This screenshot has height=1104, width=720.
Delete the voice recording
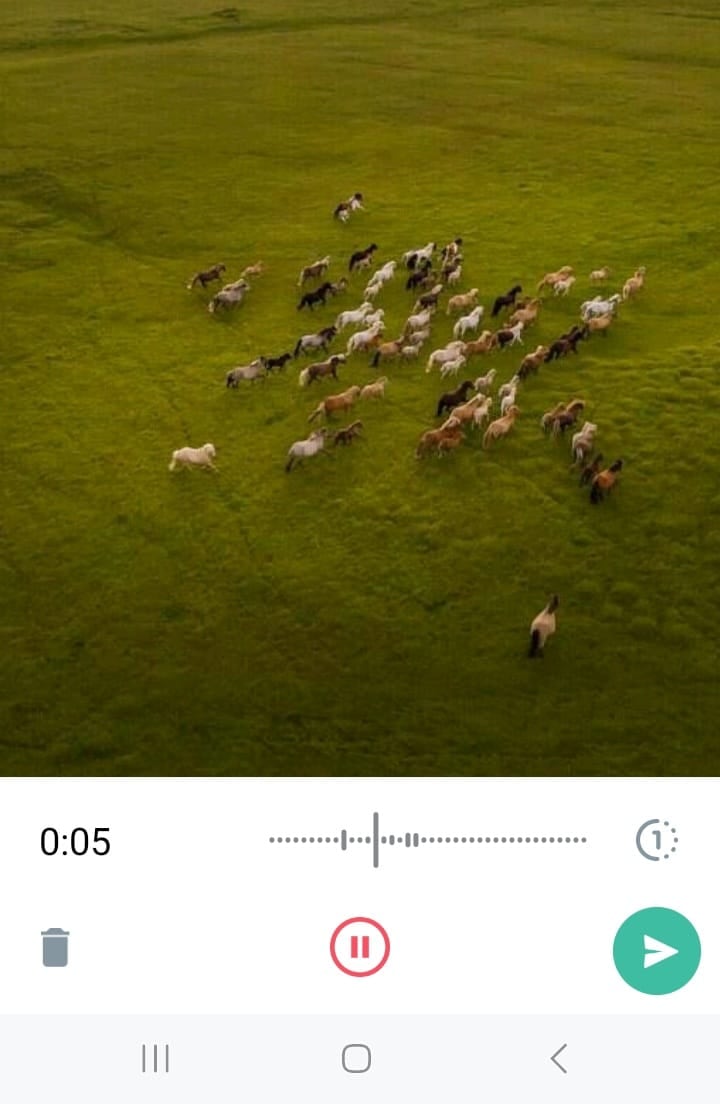[55, 947]
